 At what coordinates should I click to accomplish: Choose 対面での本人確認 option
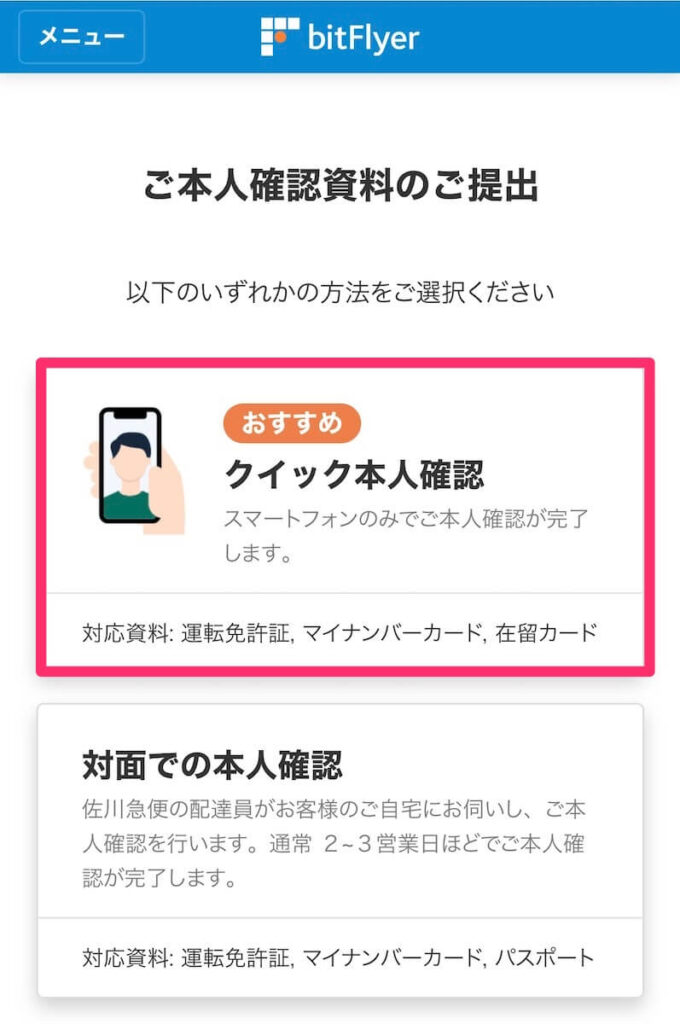click(x=340, y=849)
